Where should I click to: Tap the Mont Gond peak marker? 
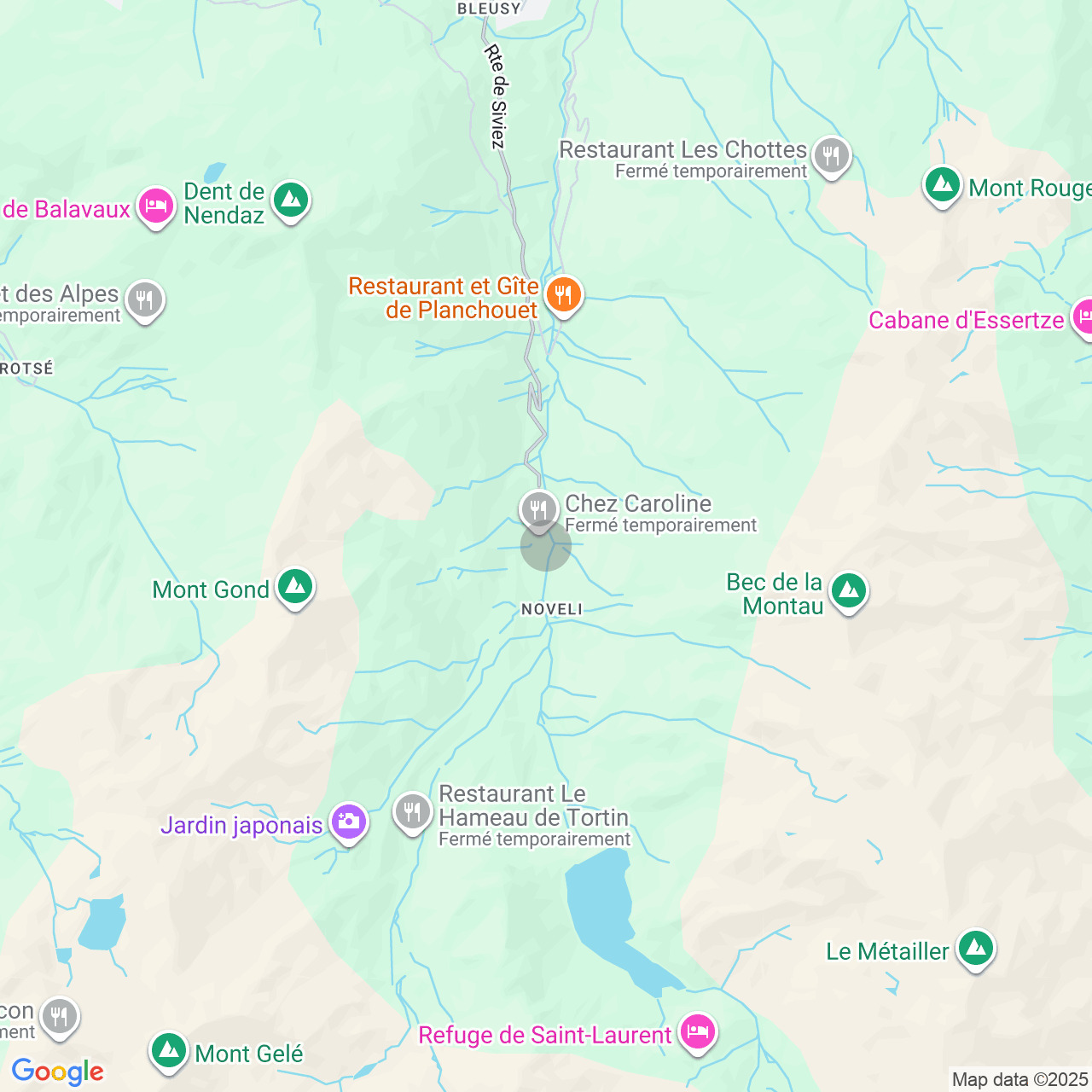pyautogui.click(x=295, y=587)
